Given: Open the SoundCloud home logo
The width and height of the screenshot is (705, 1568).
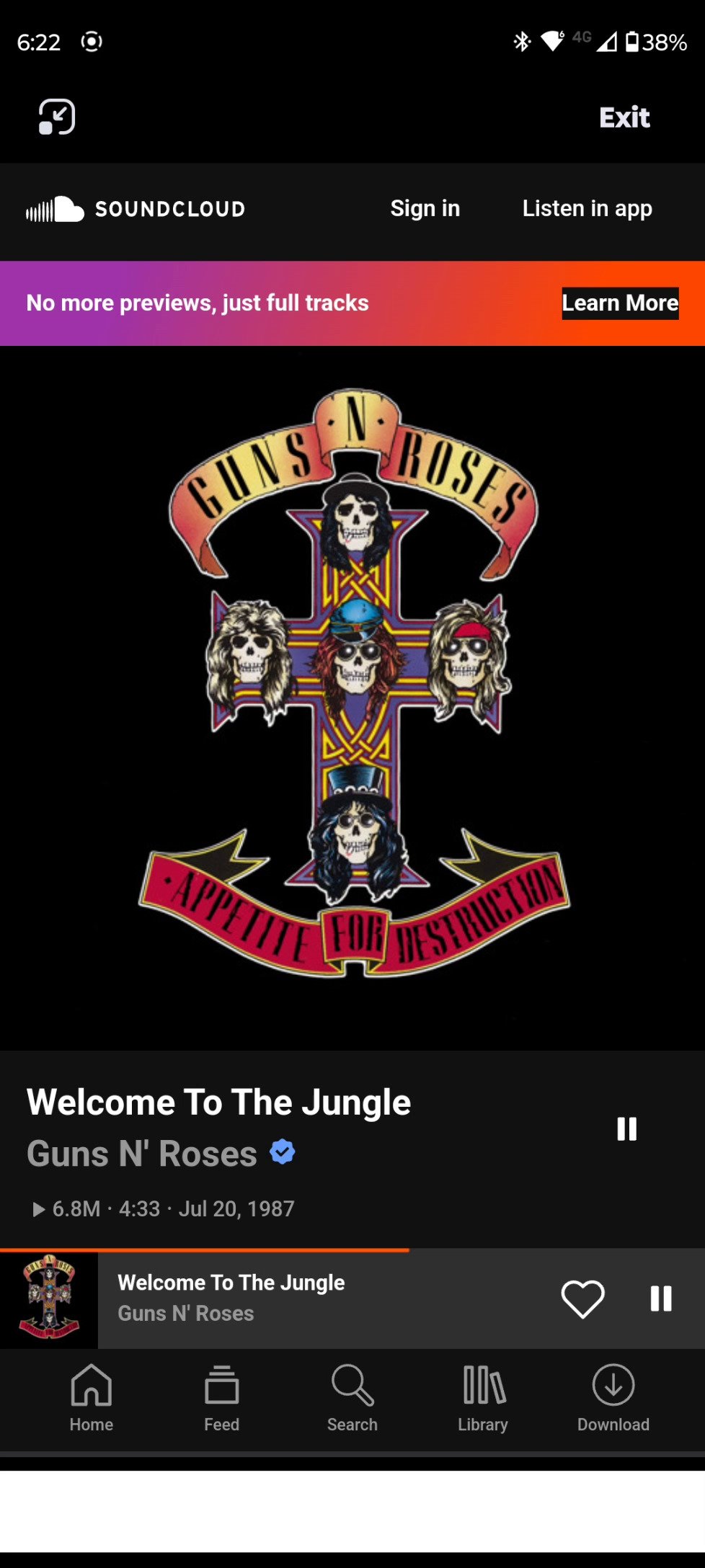Looking at the screenshot, I should pos(136,209).
